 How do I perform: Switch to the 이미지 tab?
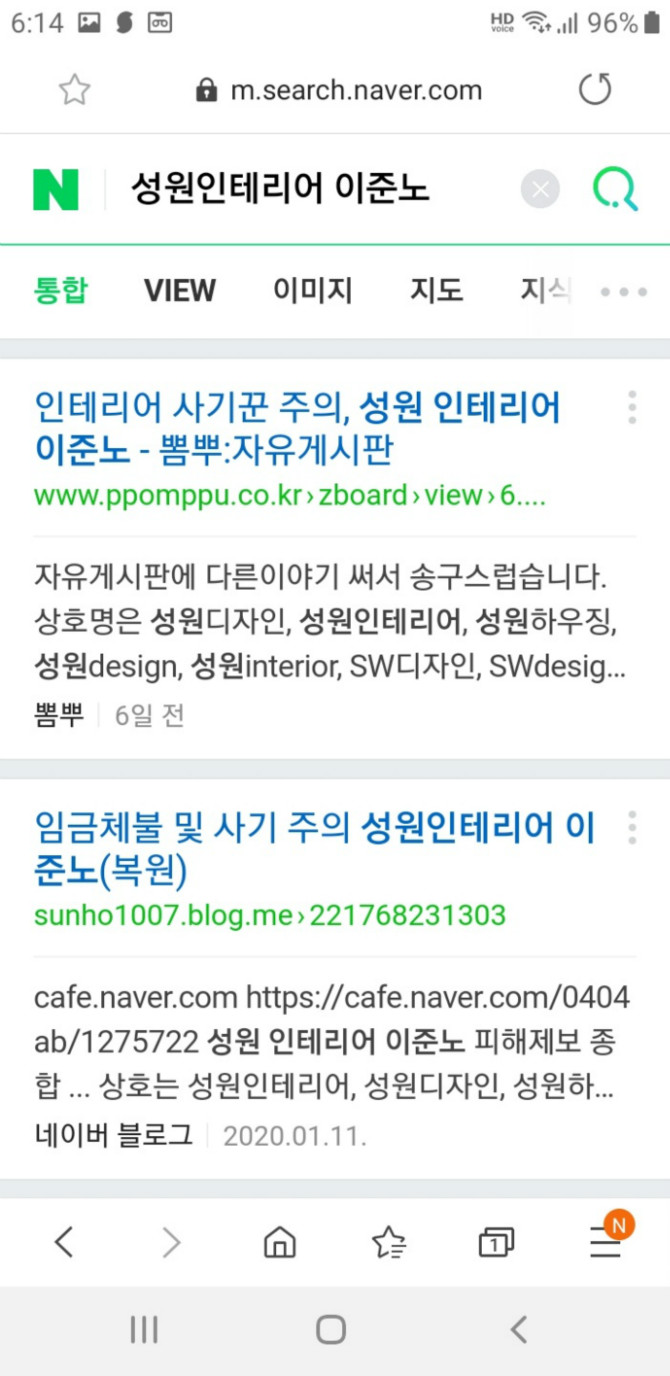(x=313, y=291)
